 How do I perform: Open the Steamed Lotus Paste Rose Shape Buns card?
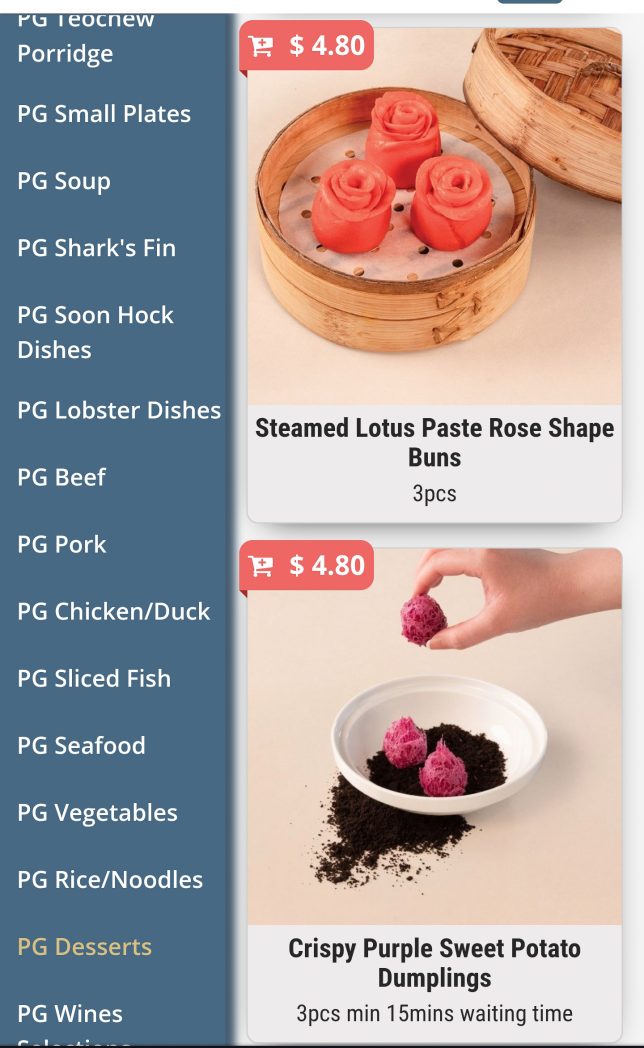(434, 442)
